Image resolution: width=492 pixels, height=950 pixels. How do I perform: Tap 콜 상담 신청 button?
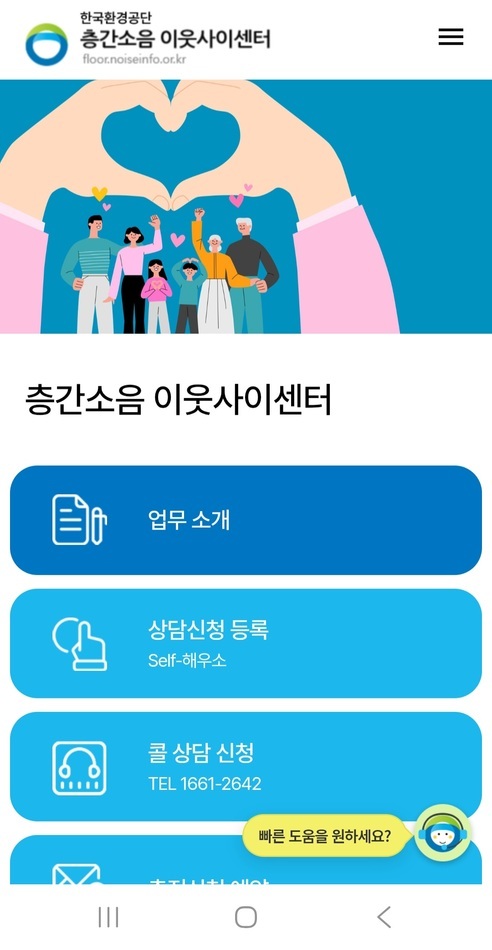[x=246, y=766]
